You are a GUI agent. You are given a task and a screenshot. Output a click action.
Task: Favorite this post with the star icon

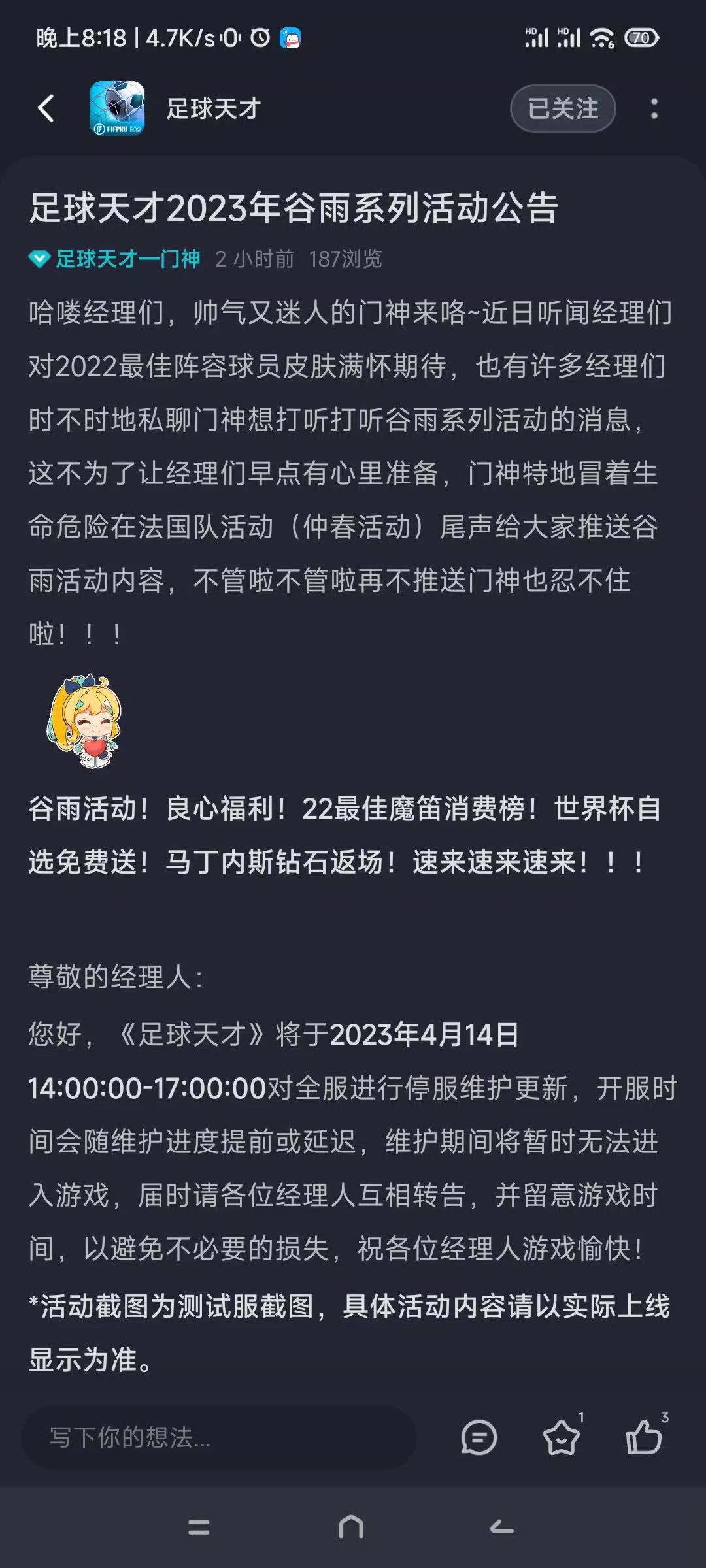pos(562,1437)
